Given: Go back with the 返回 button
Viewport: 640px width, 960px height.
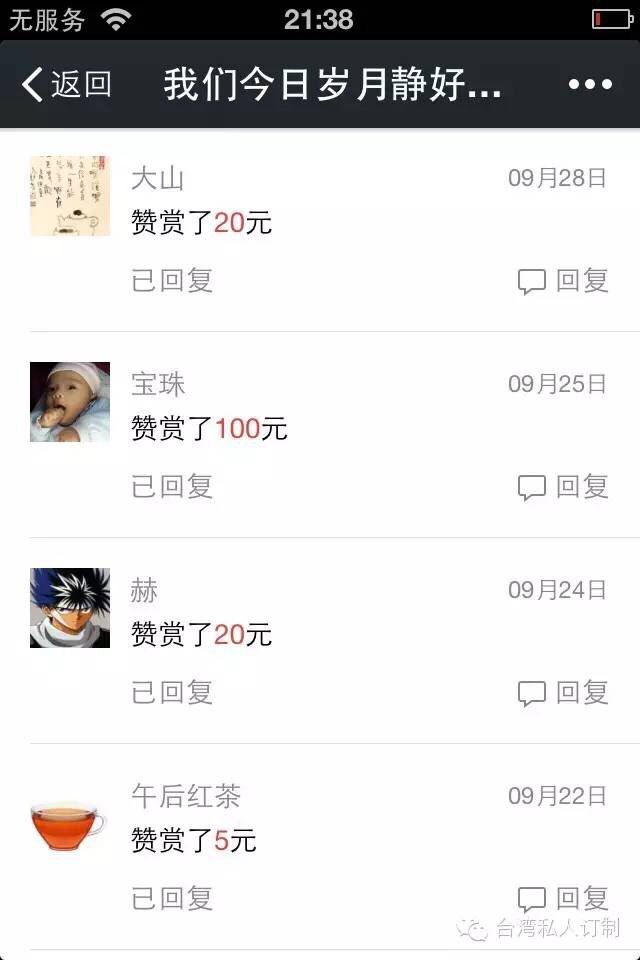Looking at the screenshot, I should (x=66, y=85).
